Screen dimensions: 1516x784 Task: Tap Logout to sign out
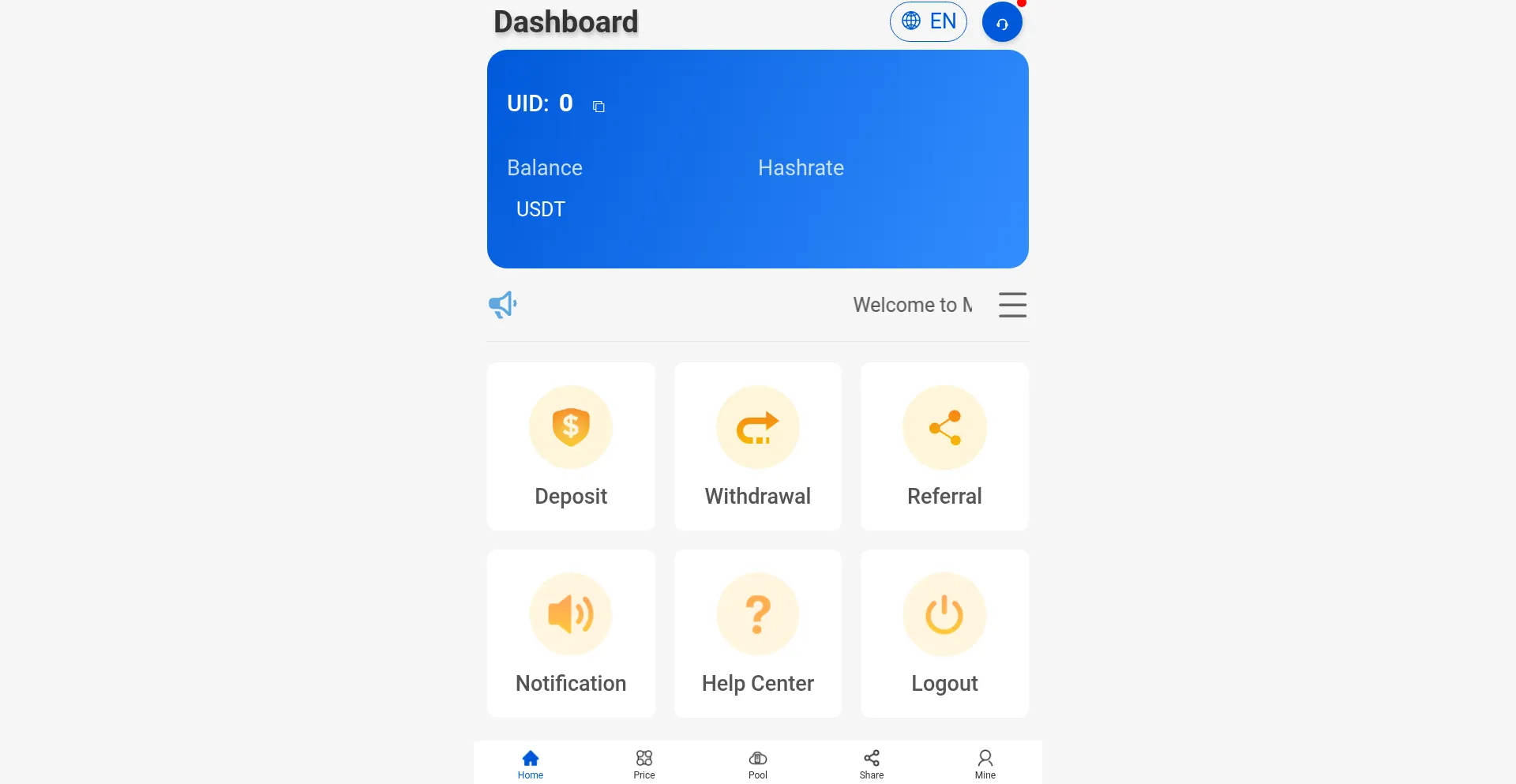coord(944,633)
